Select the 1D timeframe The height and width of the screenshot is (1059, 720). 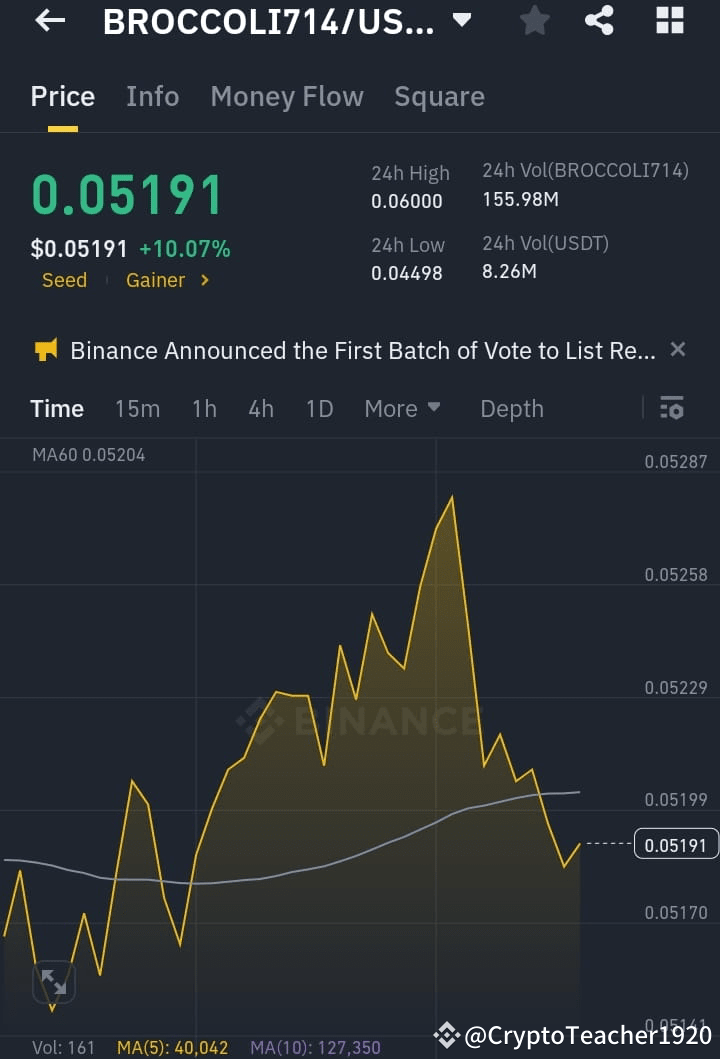coord(319,408)
